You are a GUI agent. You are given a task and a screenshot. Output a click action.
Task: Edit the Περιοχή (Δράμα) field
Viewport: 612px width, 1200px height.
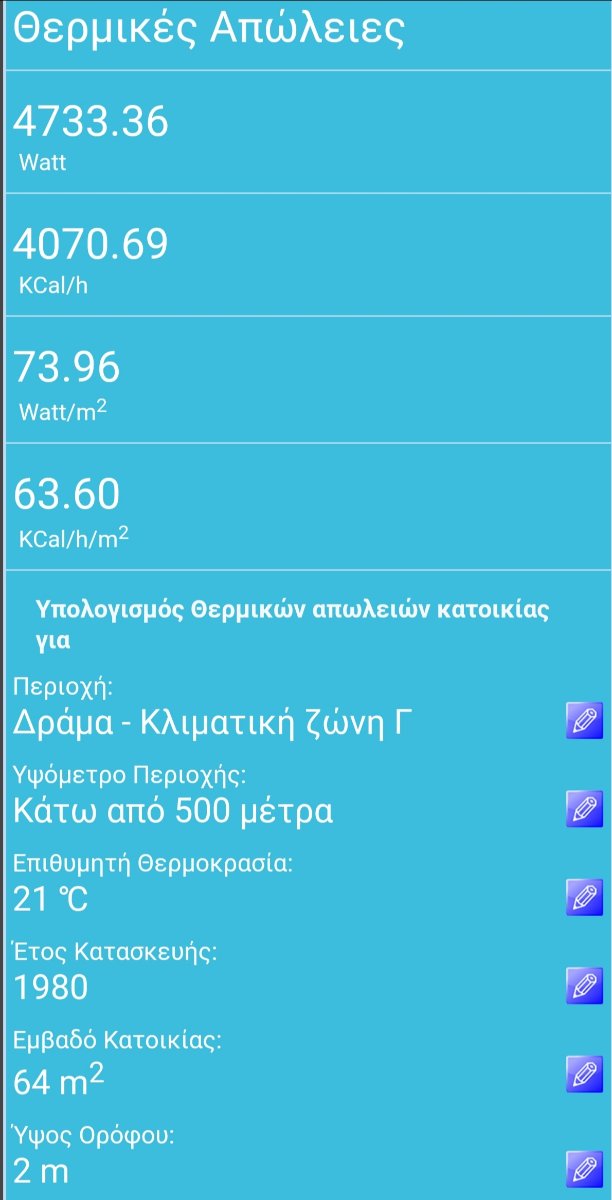pyautogui.click(x=584, y=720)
